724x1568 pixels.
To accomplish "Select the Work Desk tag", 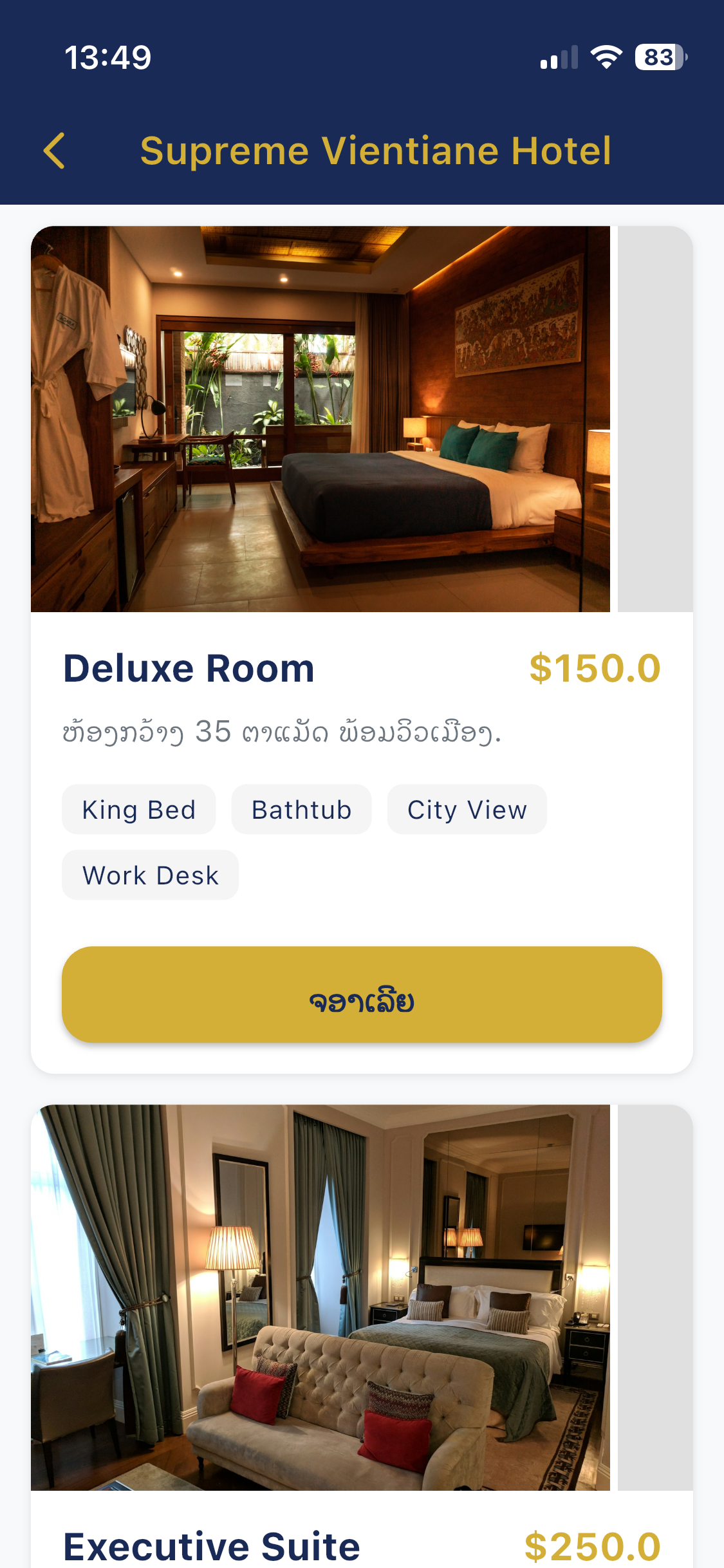I will (150, 874).
